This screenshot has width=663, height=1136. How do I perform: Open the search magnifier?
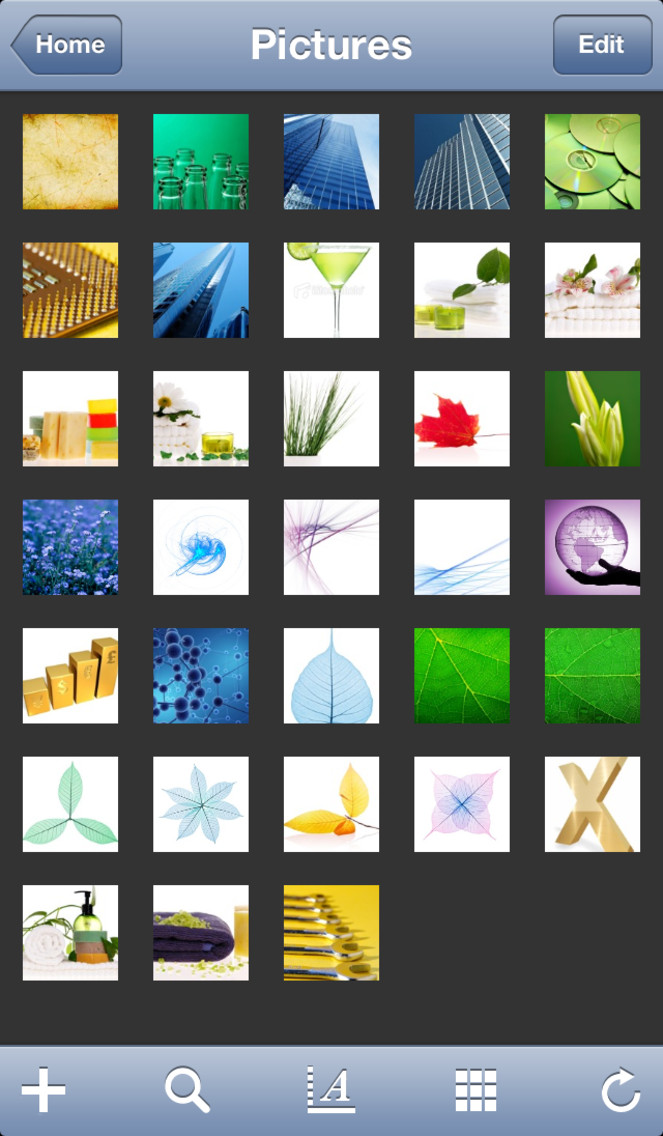click(188, 1090)
